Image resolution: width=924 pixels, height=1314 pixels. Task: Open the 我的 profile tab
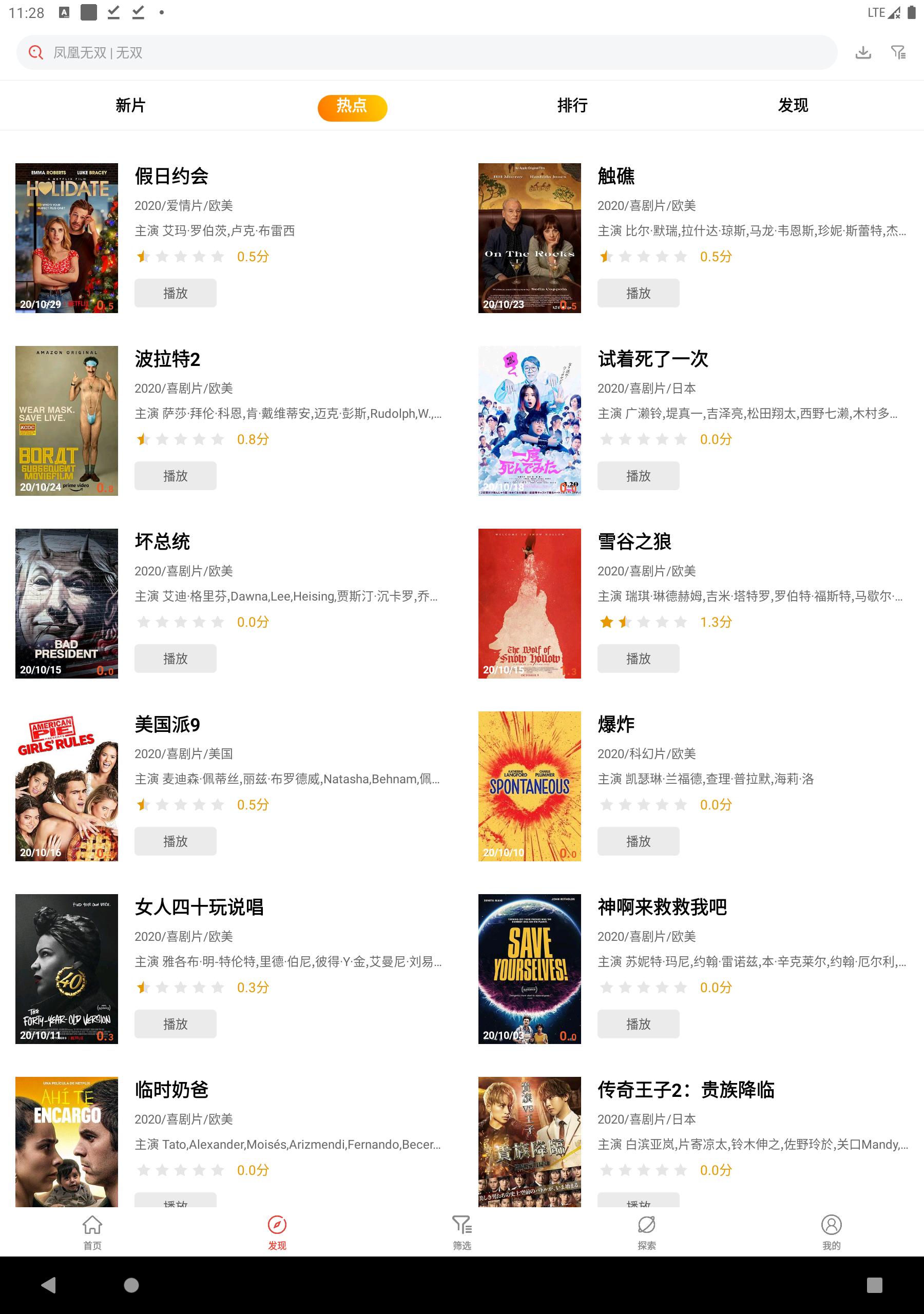pos(831,1231)
